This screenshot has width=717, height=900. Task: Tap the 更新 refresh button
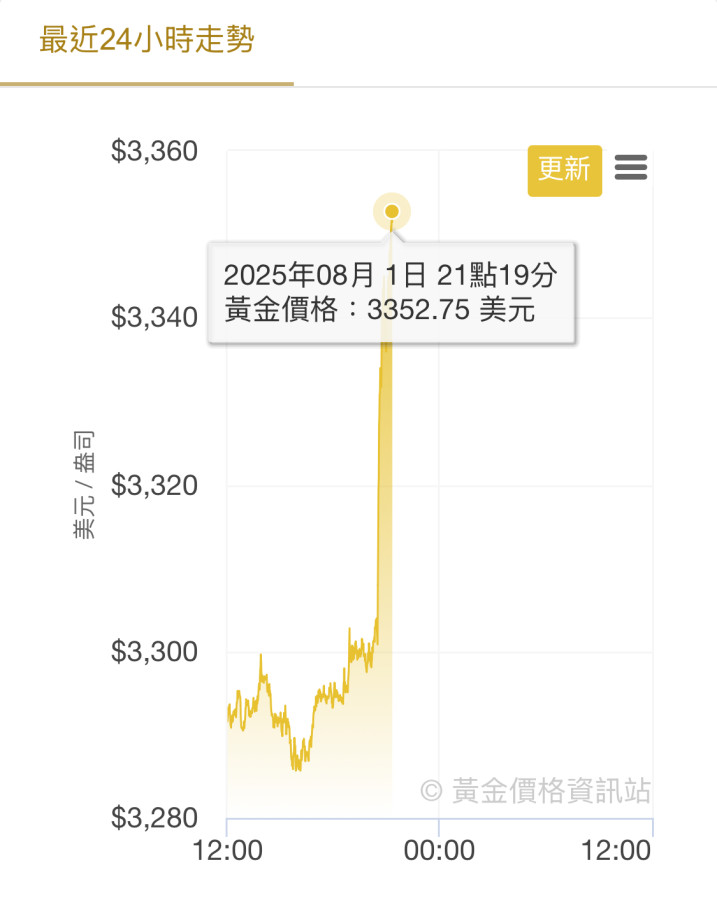564,169
